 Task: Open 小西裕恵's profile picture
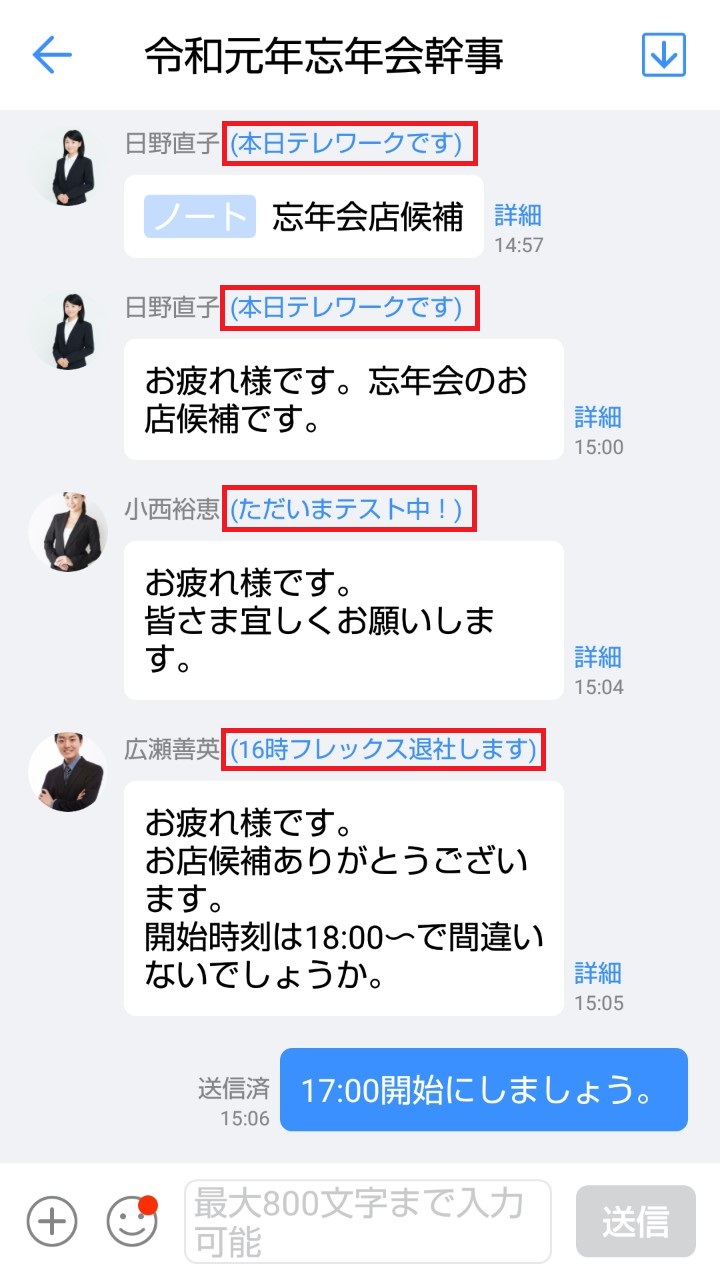coord(68,531)
